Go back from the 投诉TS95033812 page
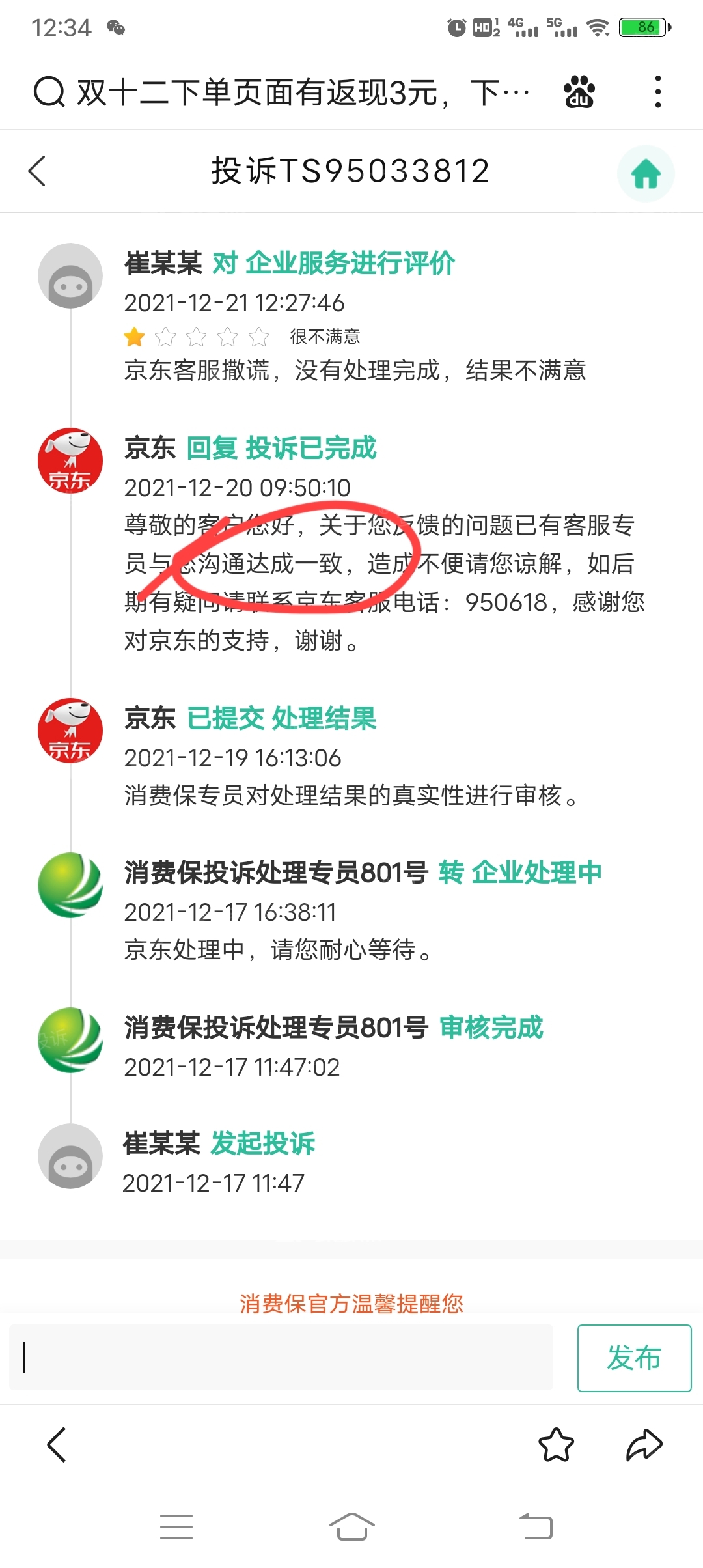Viewport: 703px width, 1568px height. pyautogui.click(x=37, y=171)
